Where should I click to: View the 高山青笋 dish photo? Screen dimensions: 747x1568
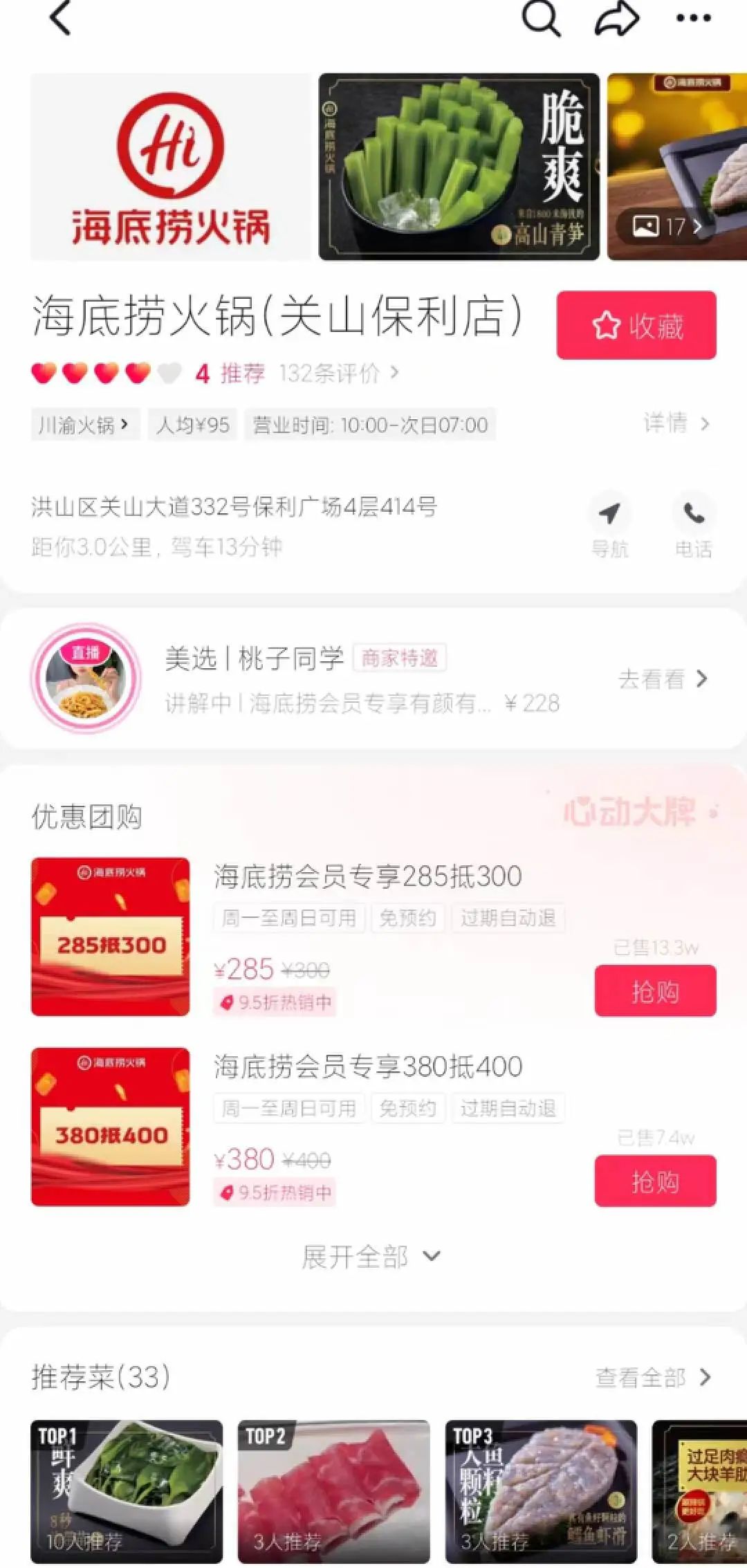(459, 167)
